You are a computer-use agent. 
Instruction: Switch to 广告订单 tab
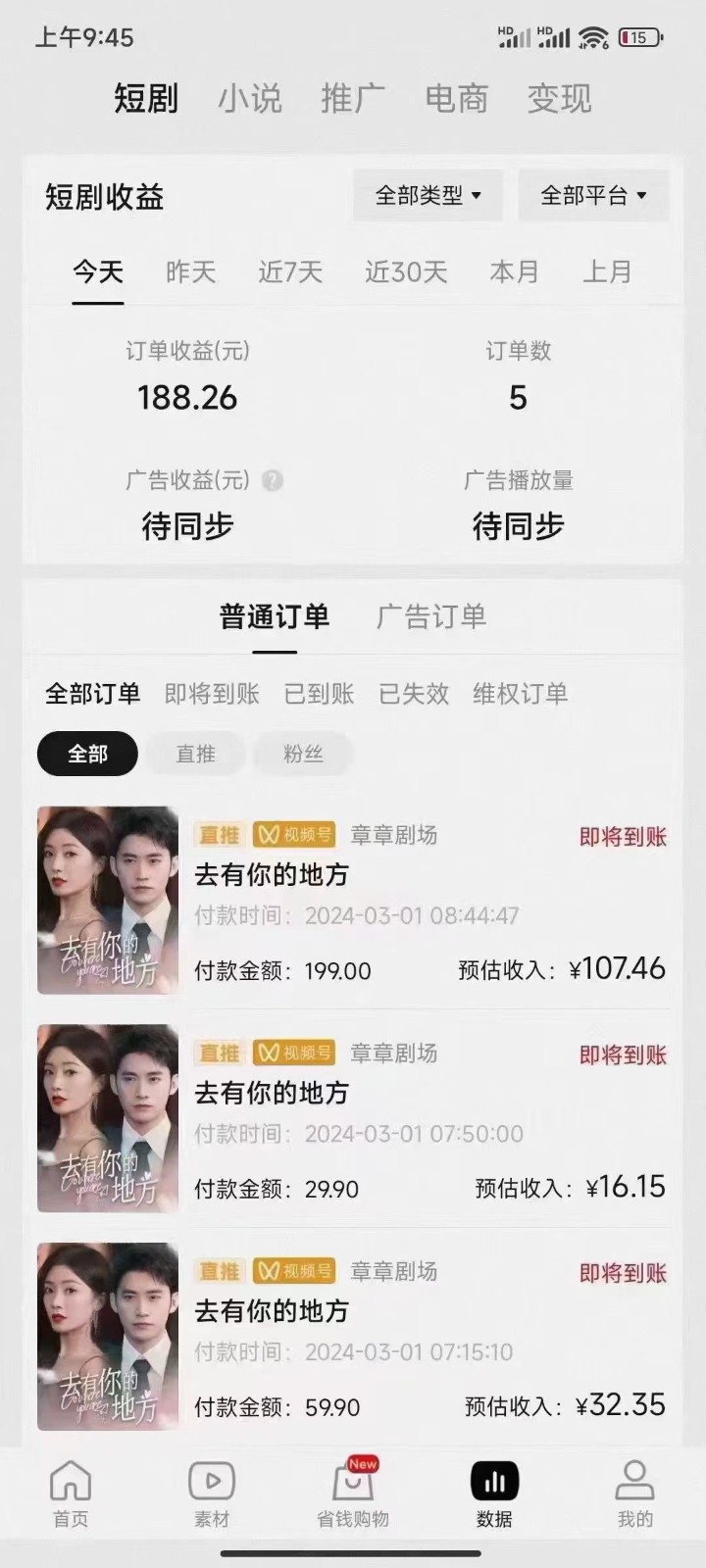coord(431,616)
